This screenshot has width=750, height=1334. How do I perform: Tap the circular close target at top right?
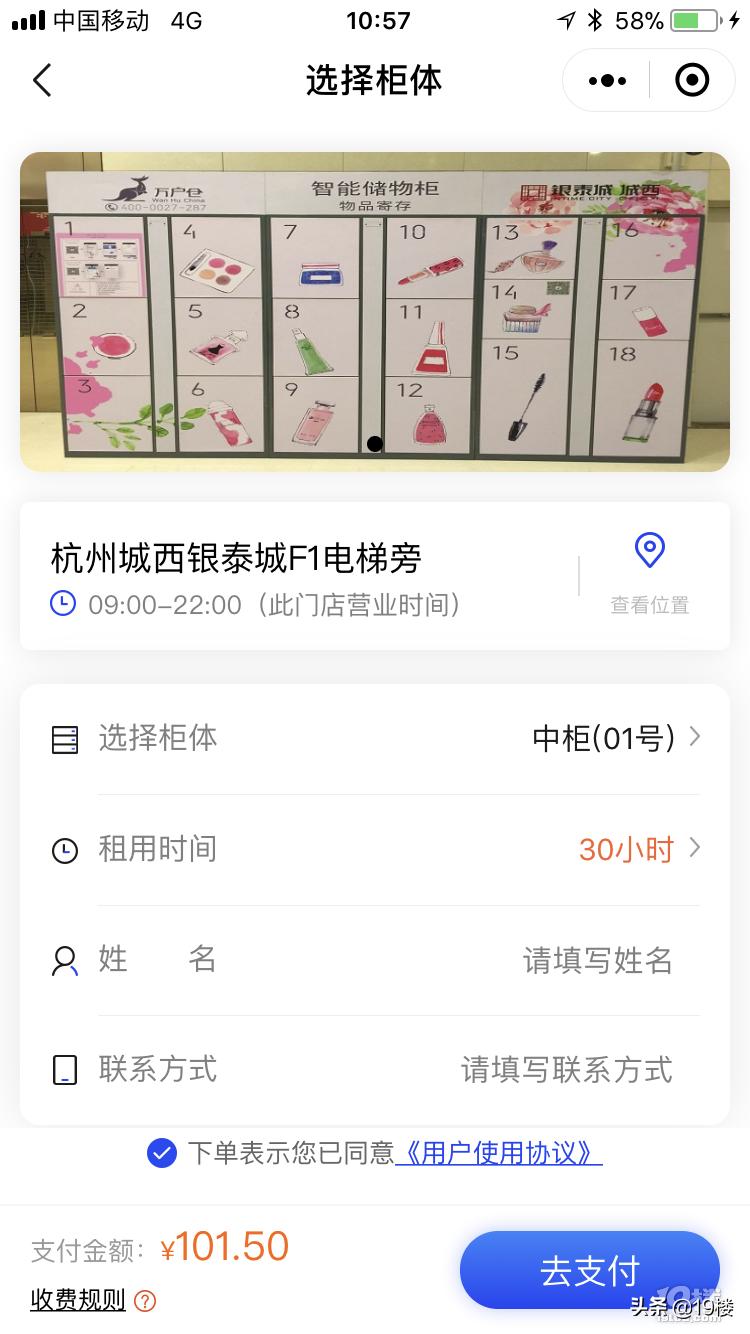coord(692,80)
